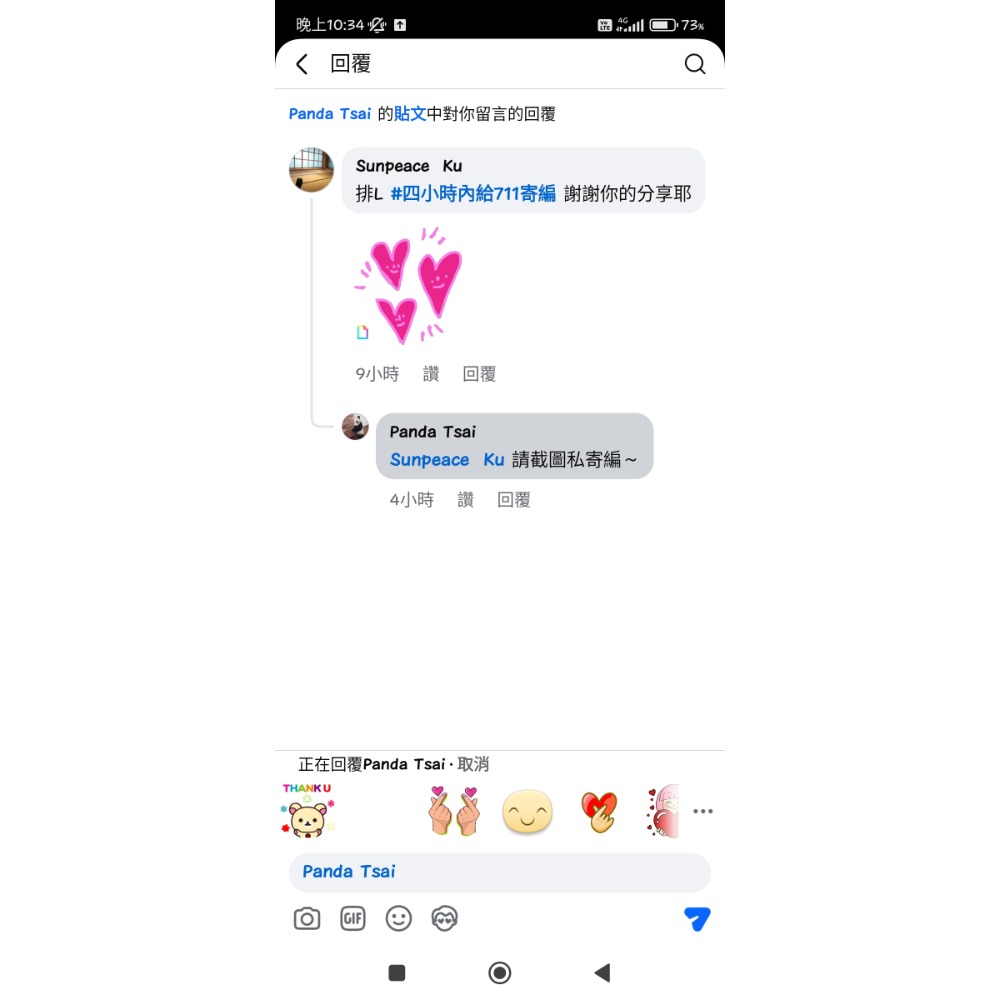Reply to Panda Tsai's comment

coord(514,500)
